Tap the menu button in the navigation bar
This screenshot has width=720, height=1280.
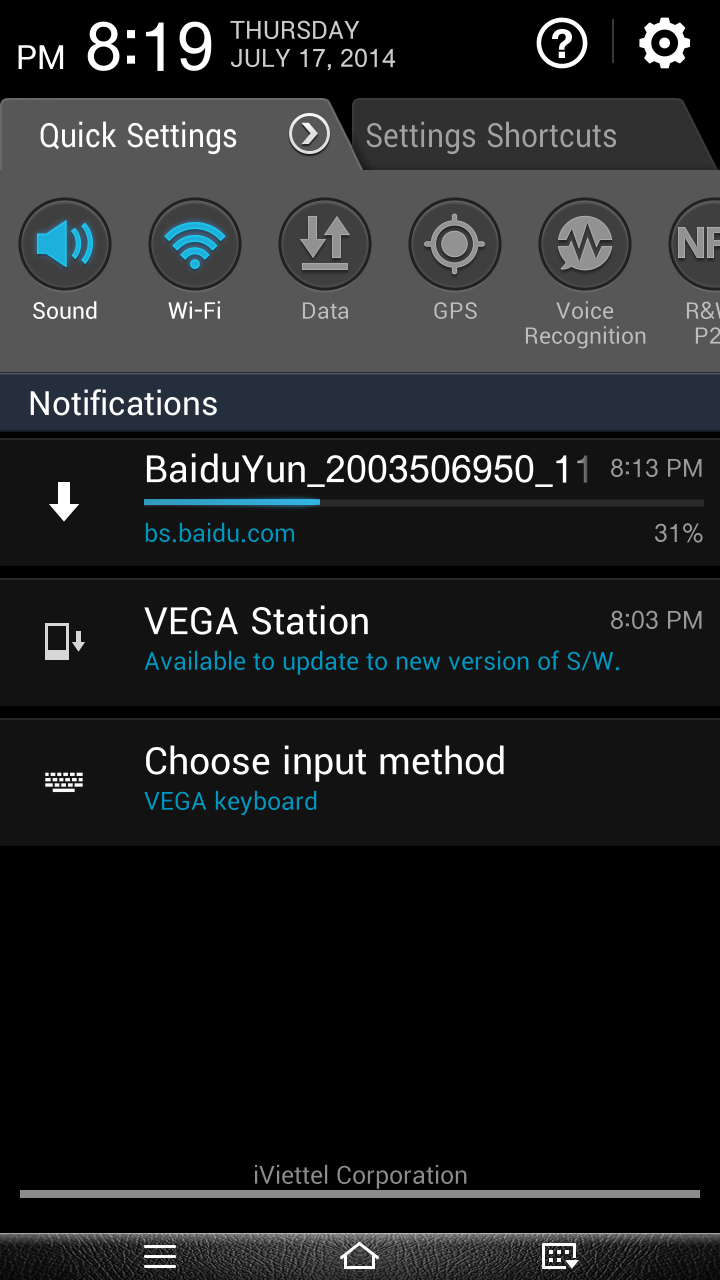click(160, 1256)
